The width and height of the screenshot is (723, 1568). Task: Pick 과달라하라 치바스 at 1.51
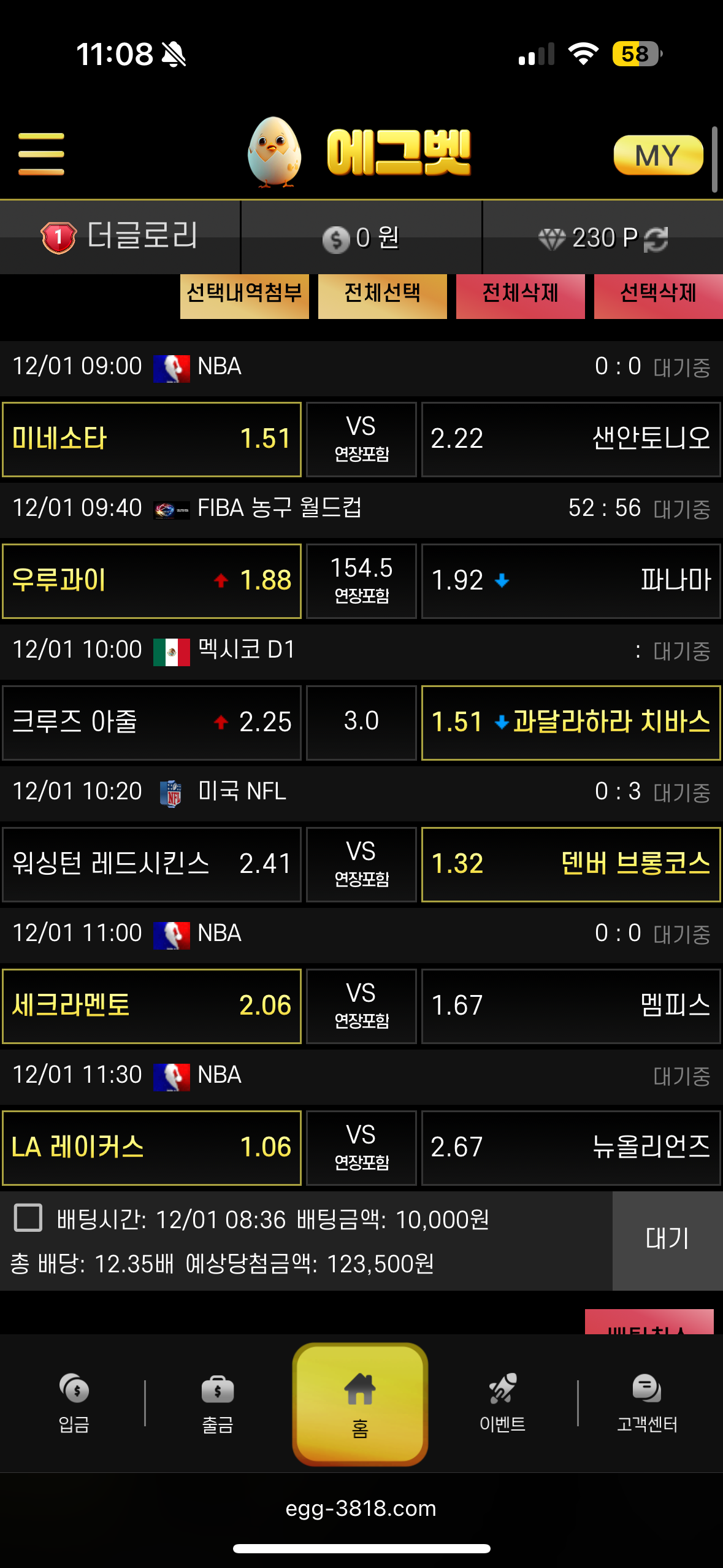coord(570,723)
